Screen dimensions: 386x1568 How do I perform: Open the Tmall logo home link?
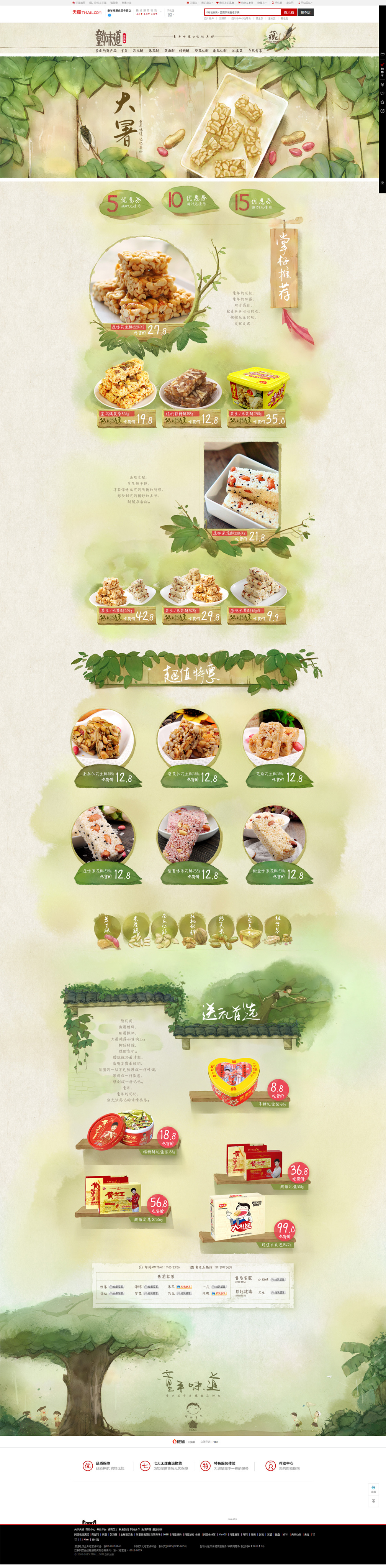86,12
